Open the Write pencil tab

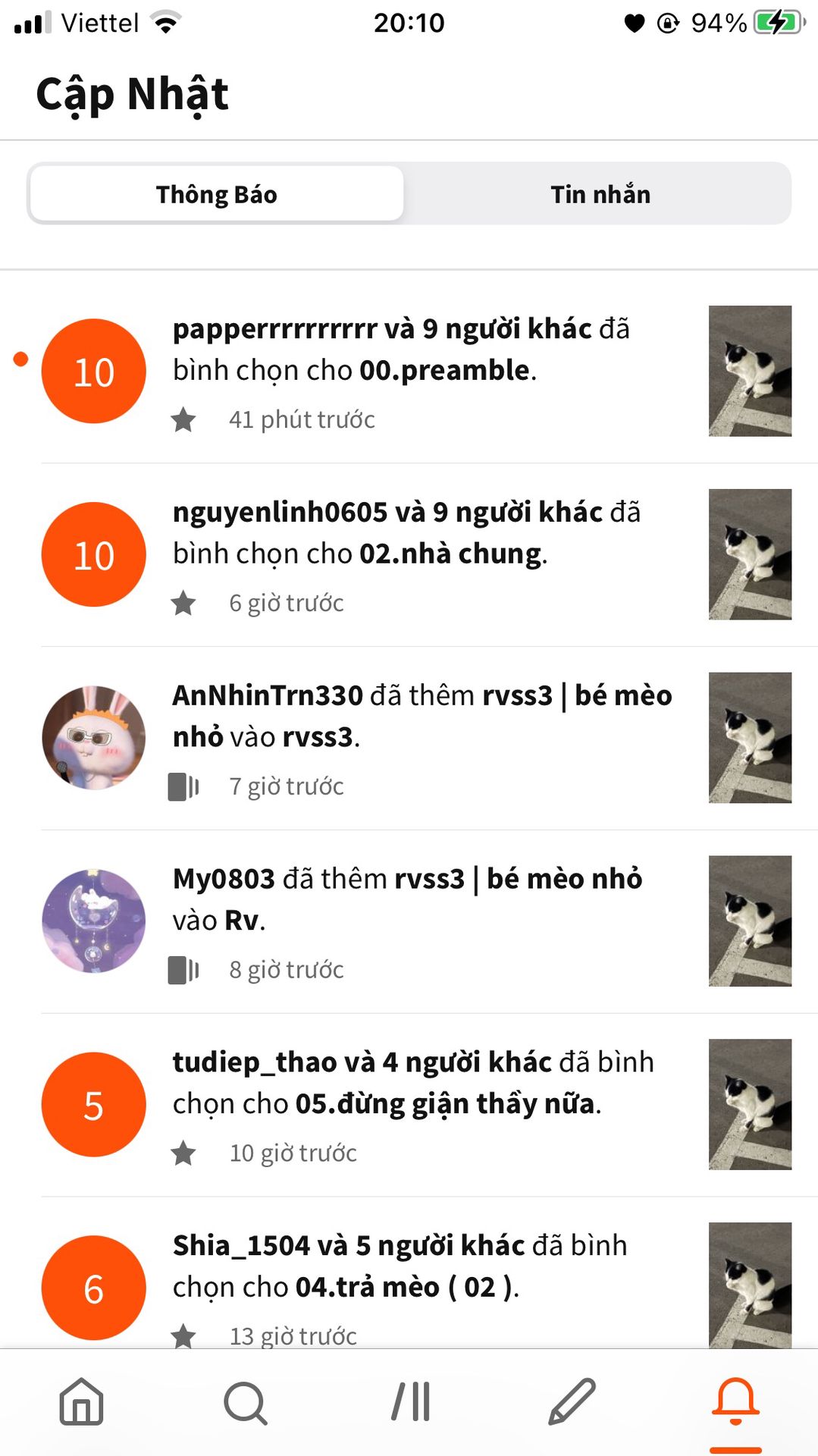pos(572,1401)
